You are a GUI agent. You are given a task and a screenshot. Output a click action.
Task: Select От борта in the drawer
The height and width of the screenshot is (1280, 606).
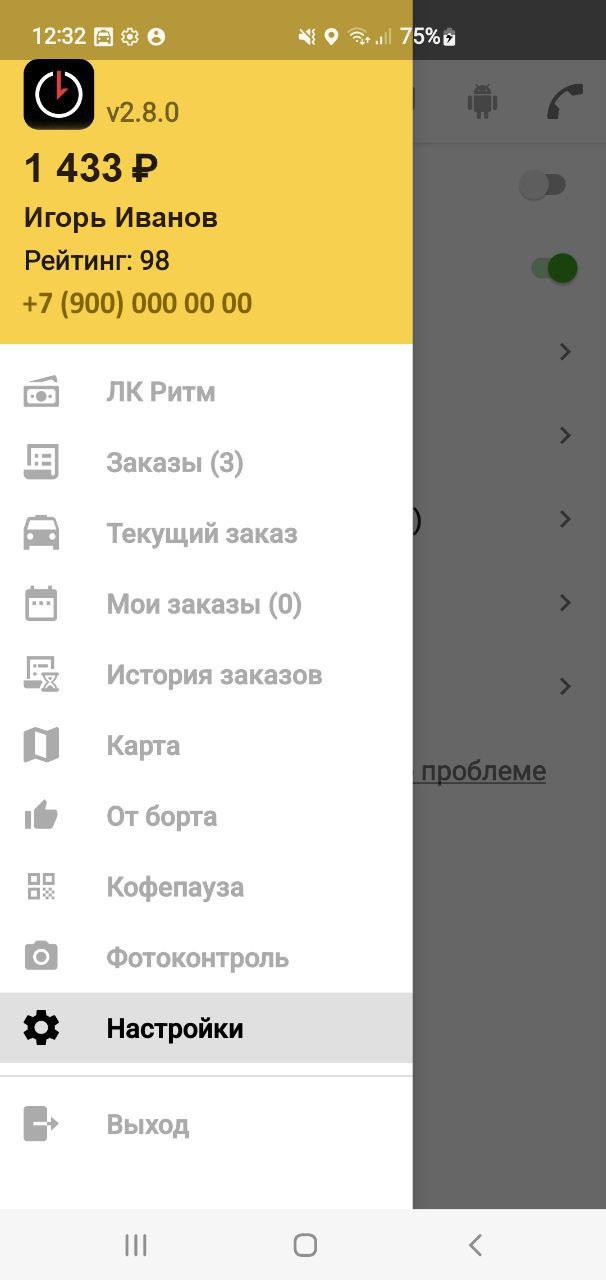pos(161,817)
